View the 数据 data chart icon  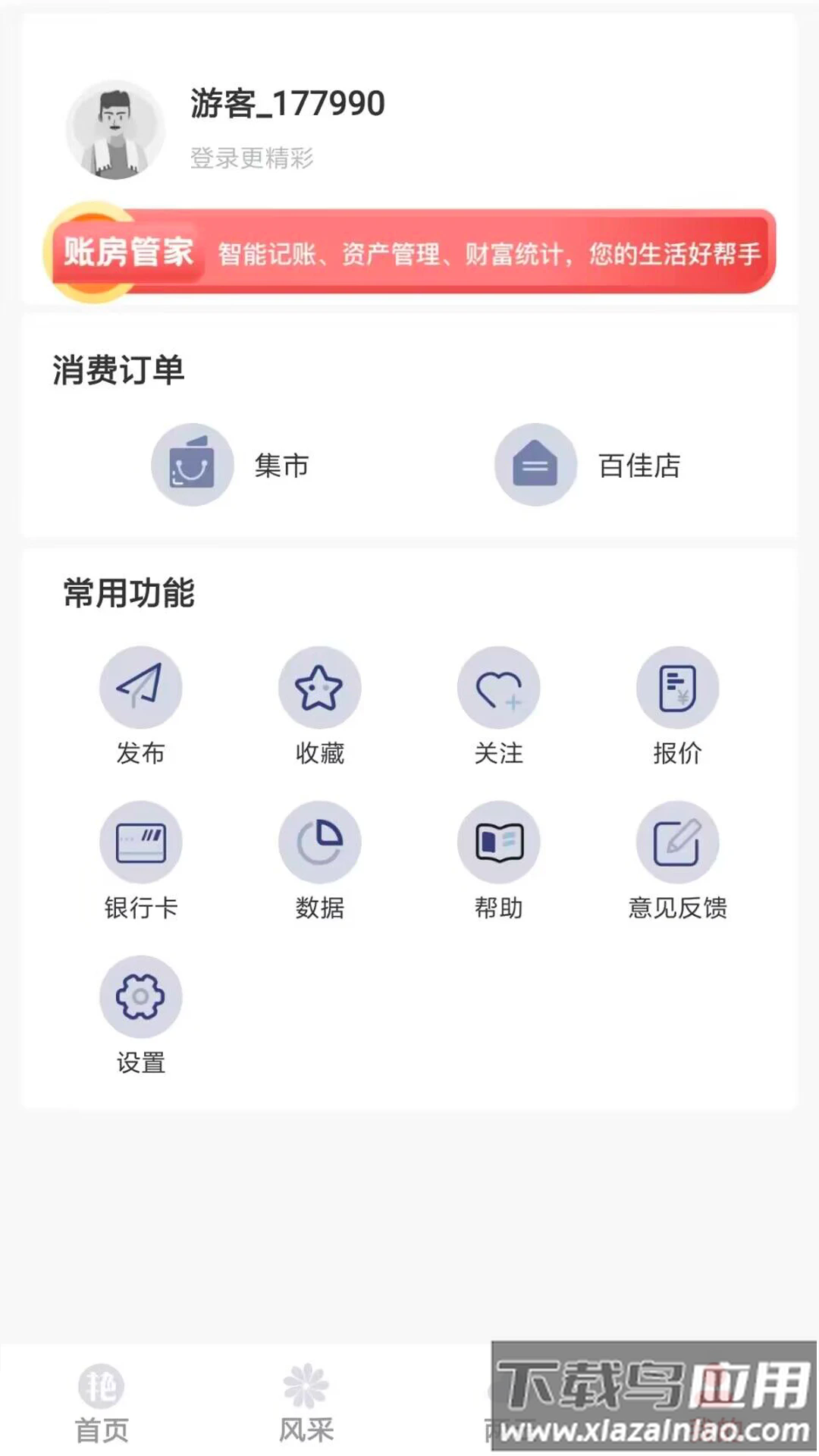pos(319,842)
